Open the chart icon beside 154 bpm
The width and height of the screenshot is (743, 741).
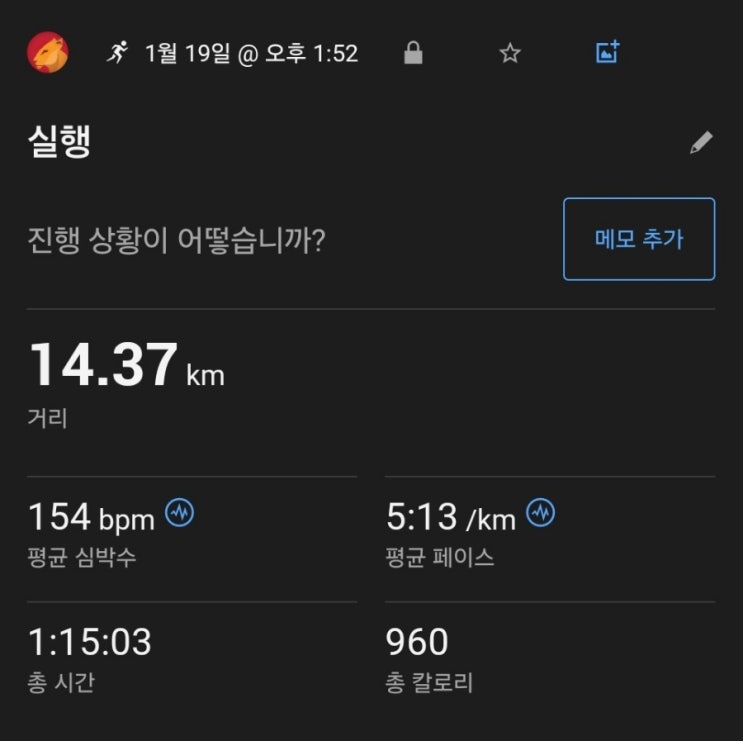180,514
